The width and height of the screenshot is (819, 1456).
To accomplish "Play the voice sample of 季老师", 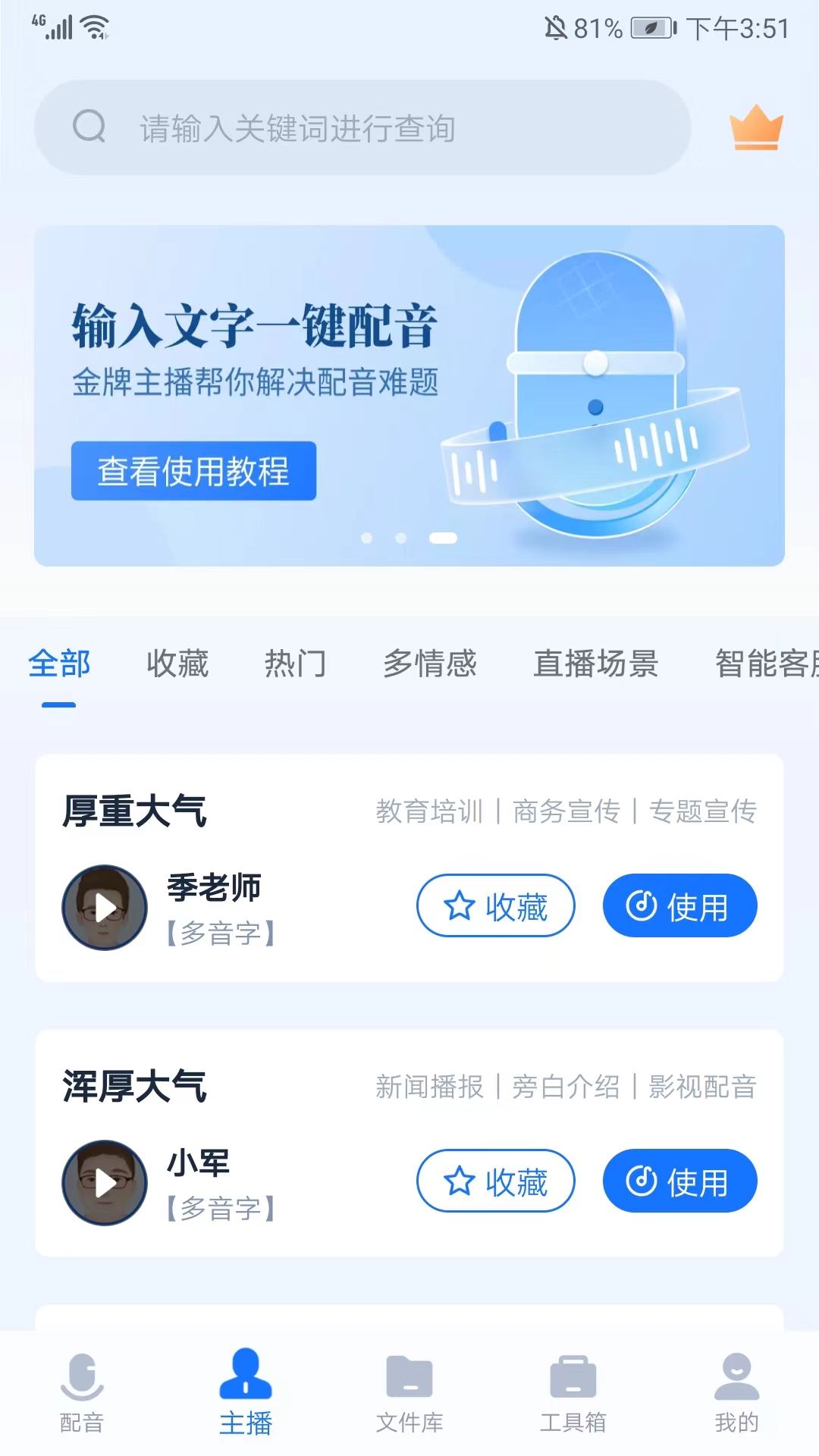I will click(x=104, y=906).
